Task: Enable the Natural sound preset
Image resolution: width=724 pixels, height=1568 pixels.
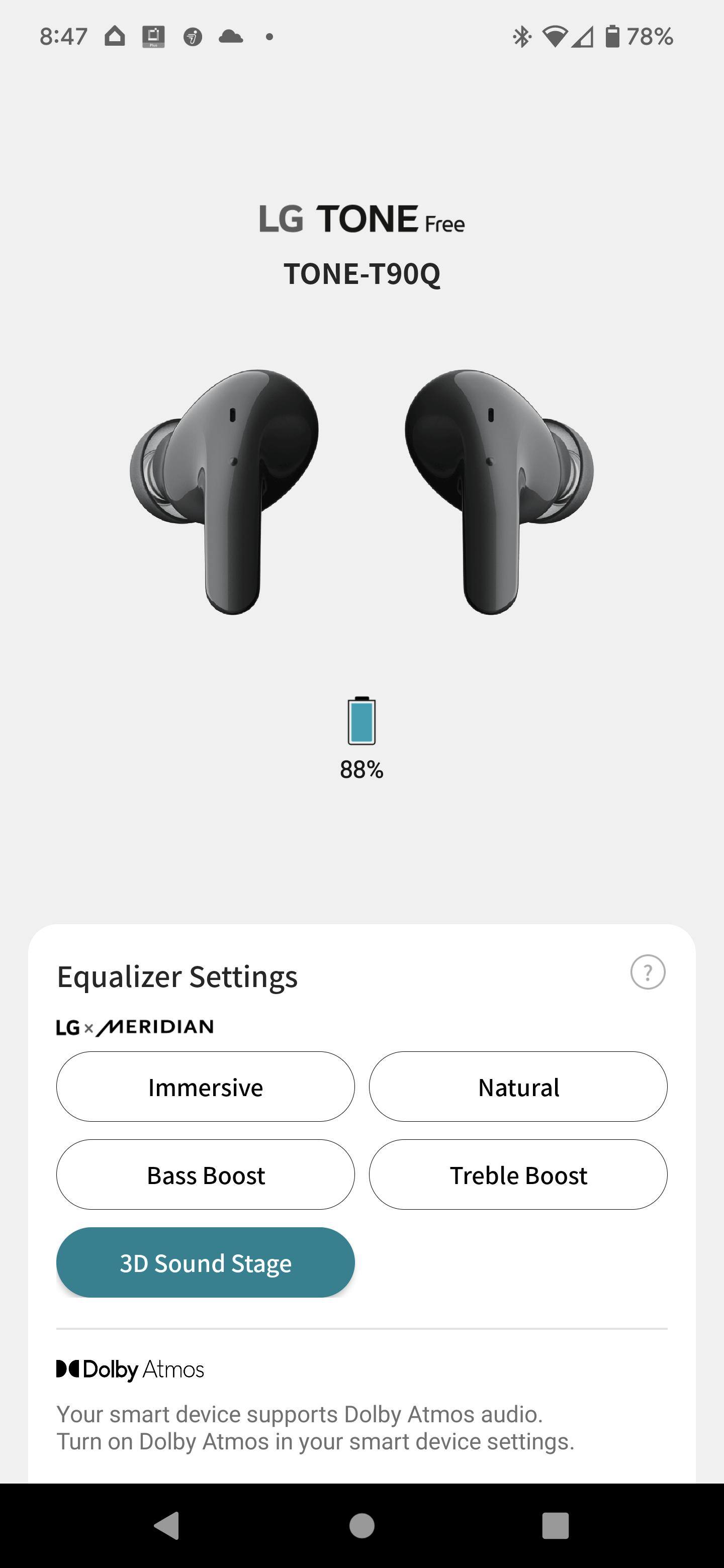Action: 518,1087
